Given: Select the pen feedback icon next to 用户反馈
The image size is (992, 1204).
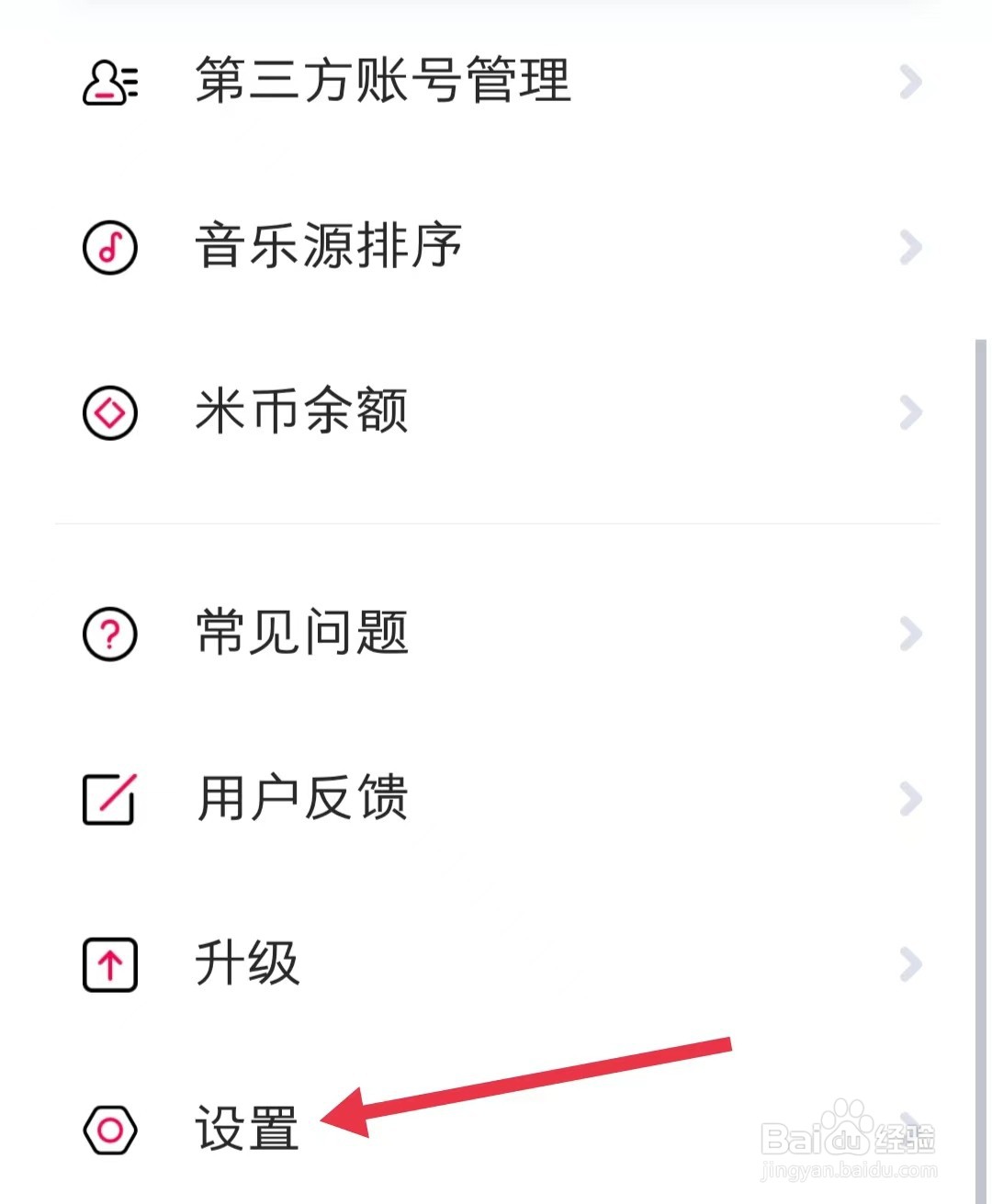Looking at the screenshot, I should [109, 799].
